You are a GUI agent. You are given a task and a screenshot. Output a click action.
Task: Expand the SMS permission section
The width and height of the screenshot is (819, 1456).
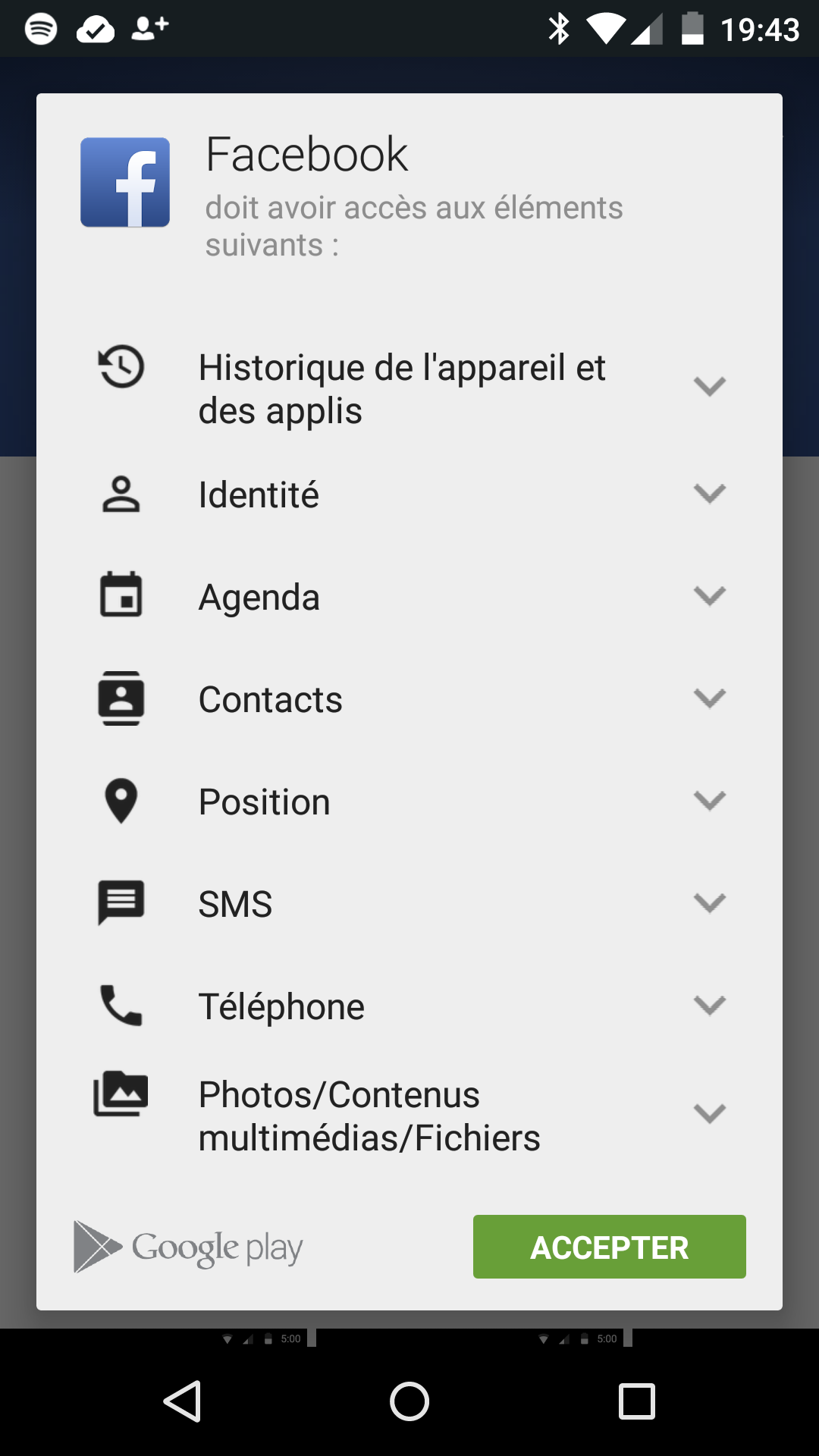[x=709, y=903]
